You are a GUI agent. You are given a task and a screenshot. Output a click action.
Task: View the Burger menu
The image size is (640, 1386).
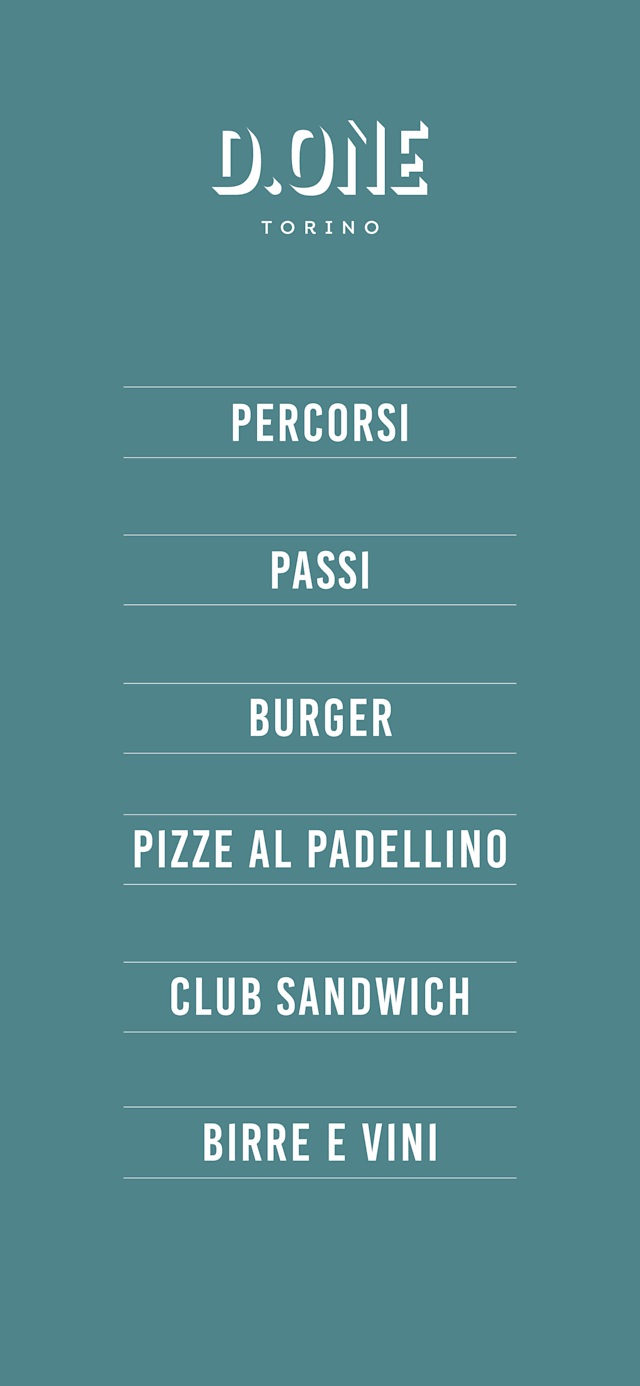pos(320,718)
